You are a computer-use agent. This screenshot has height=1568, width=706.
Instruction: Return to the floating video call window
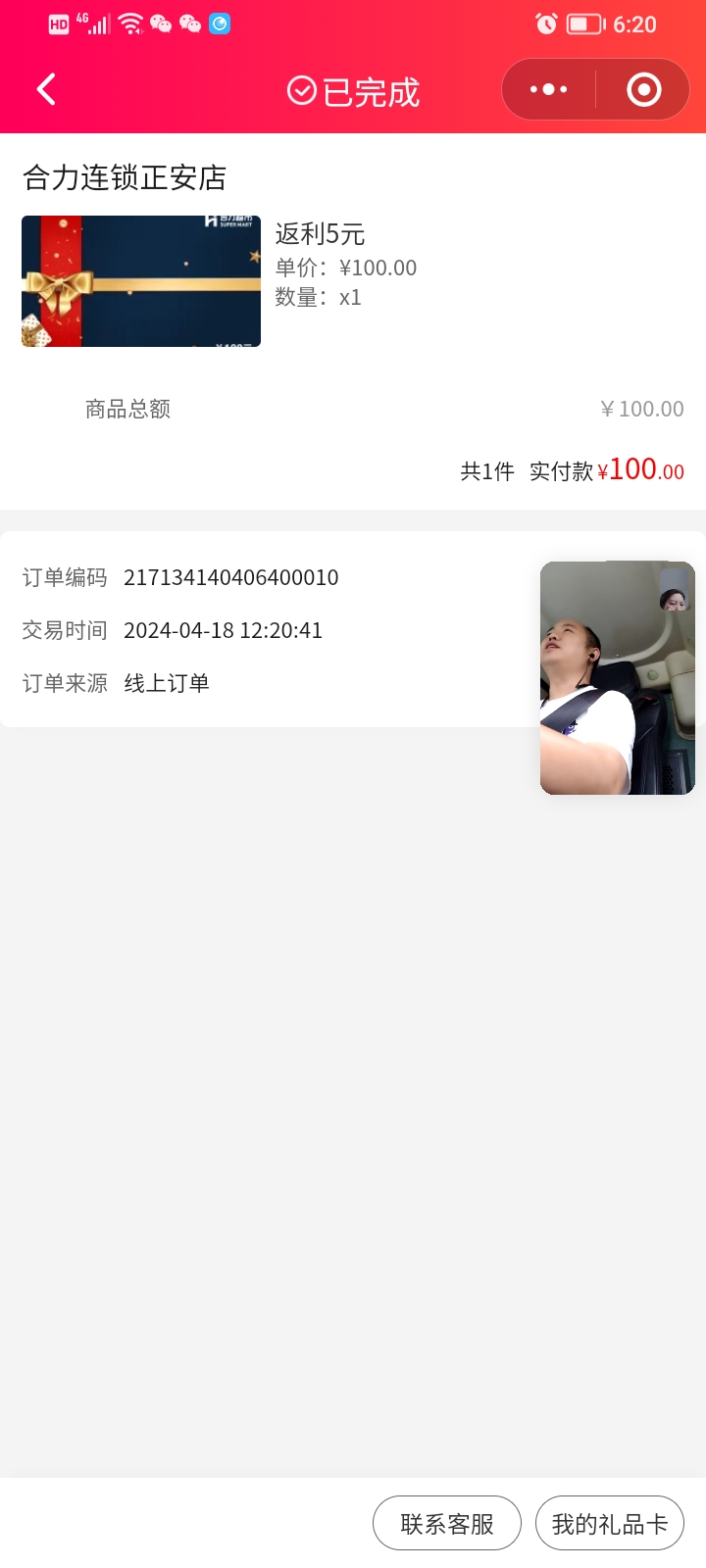point(617,677)
